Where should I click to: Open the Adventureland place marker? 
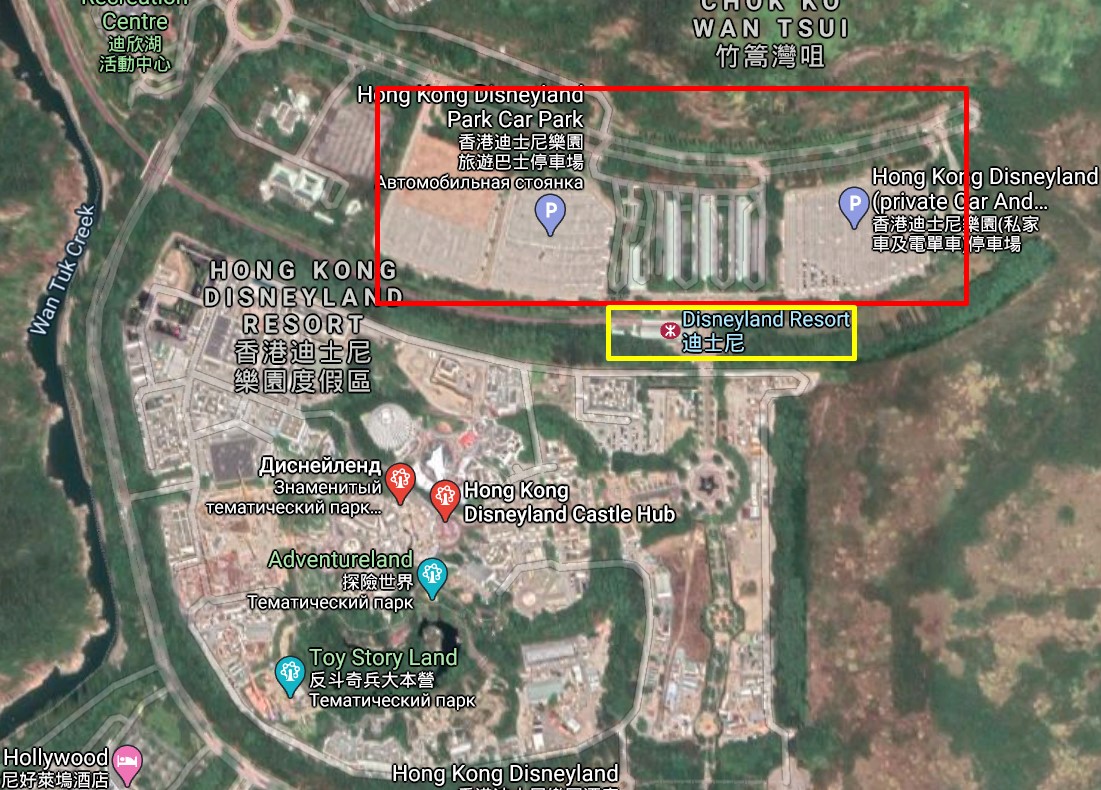click(x=432, y=575)
